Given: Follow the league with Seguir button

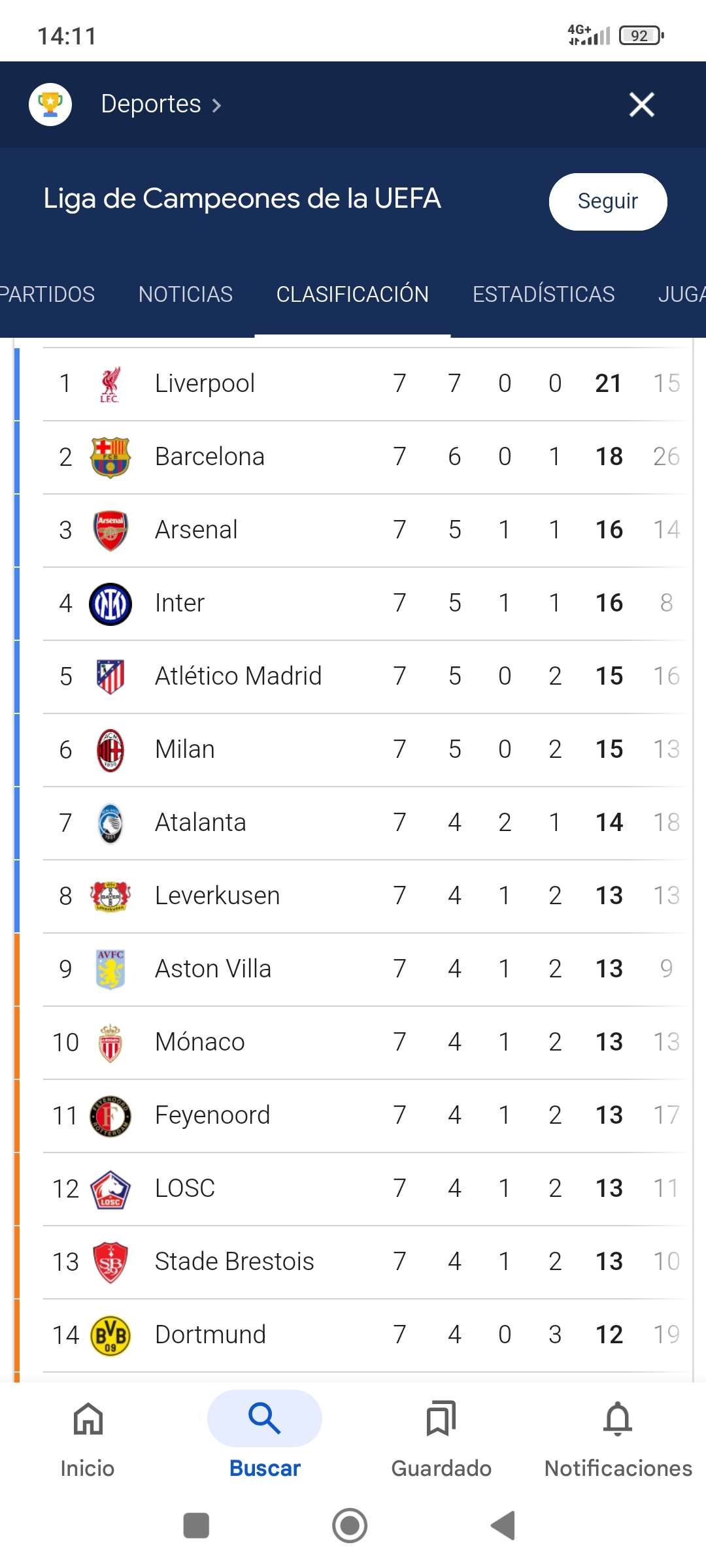Looking at the screenshot, I should [x=608, y=201].
